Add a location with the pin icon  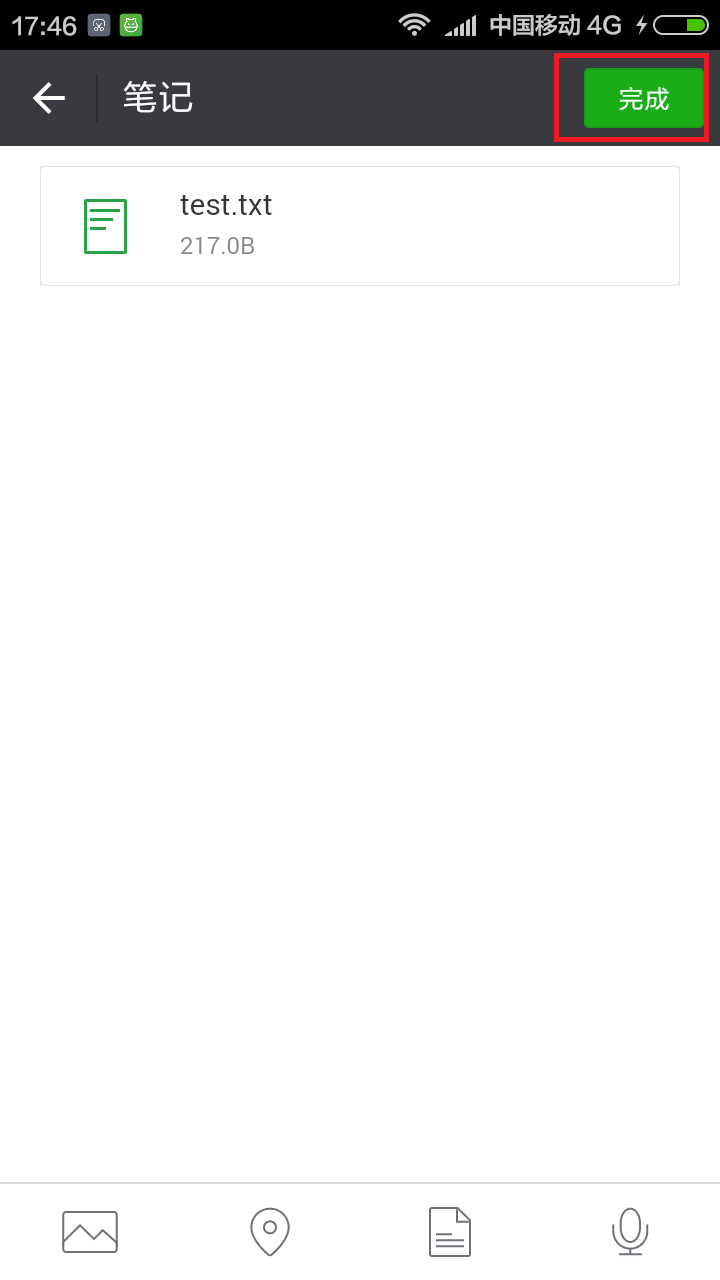[270, 1232]
